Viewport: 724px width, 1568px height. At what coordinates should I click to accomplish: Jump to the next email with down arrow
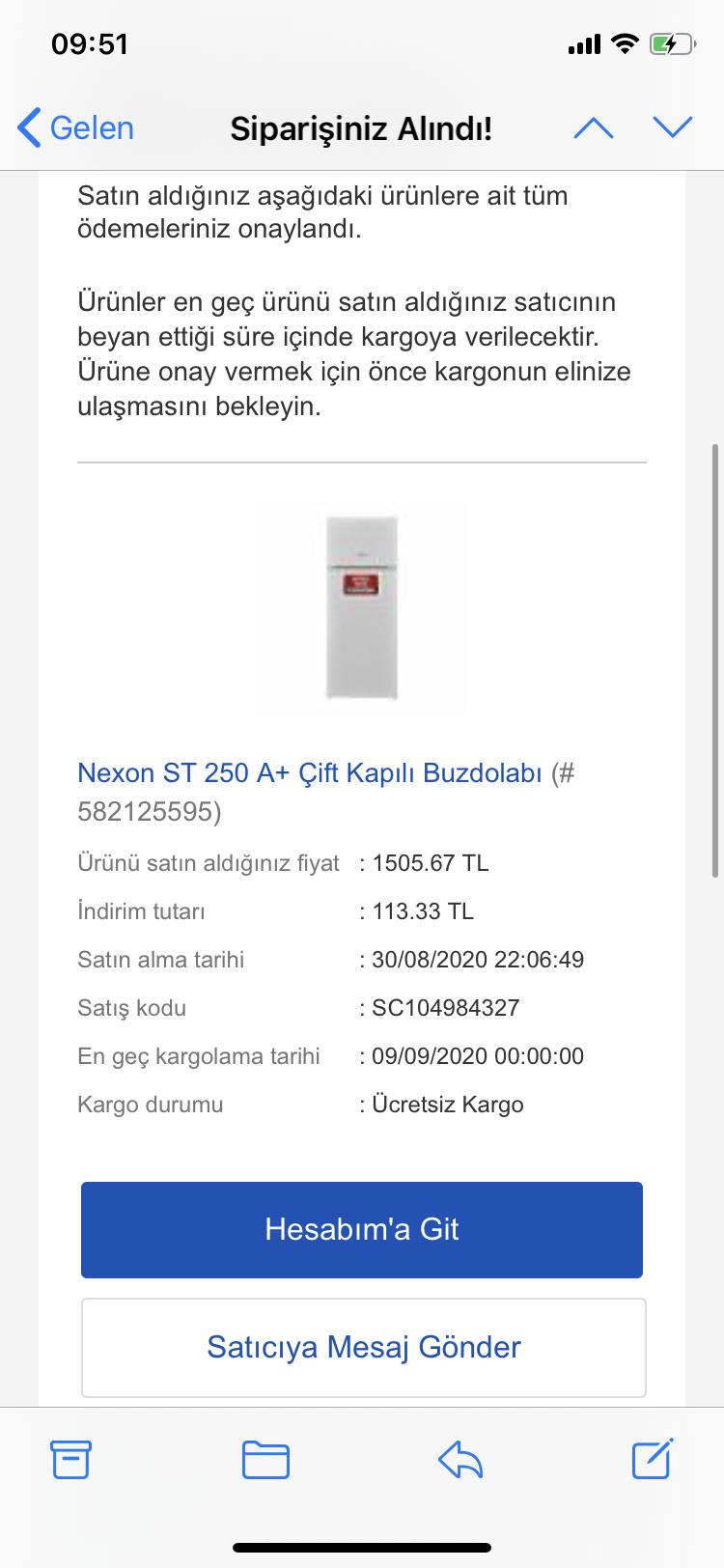(x=673, y=127)
